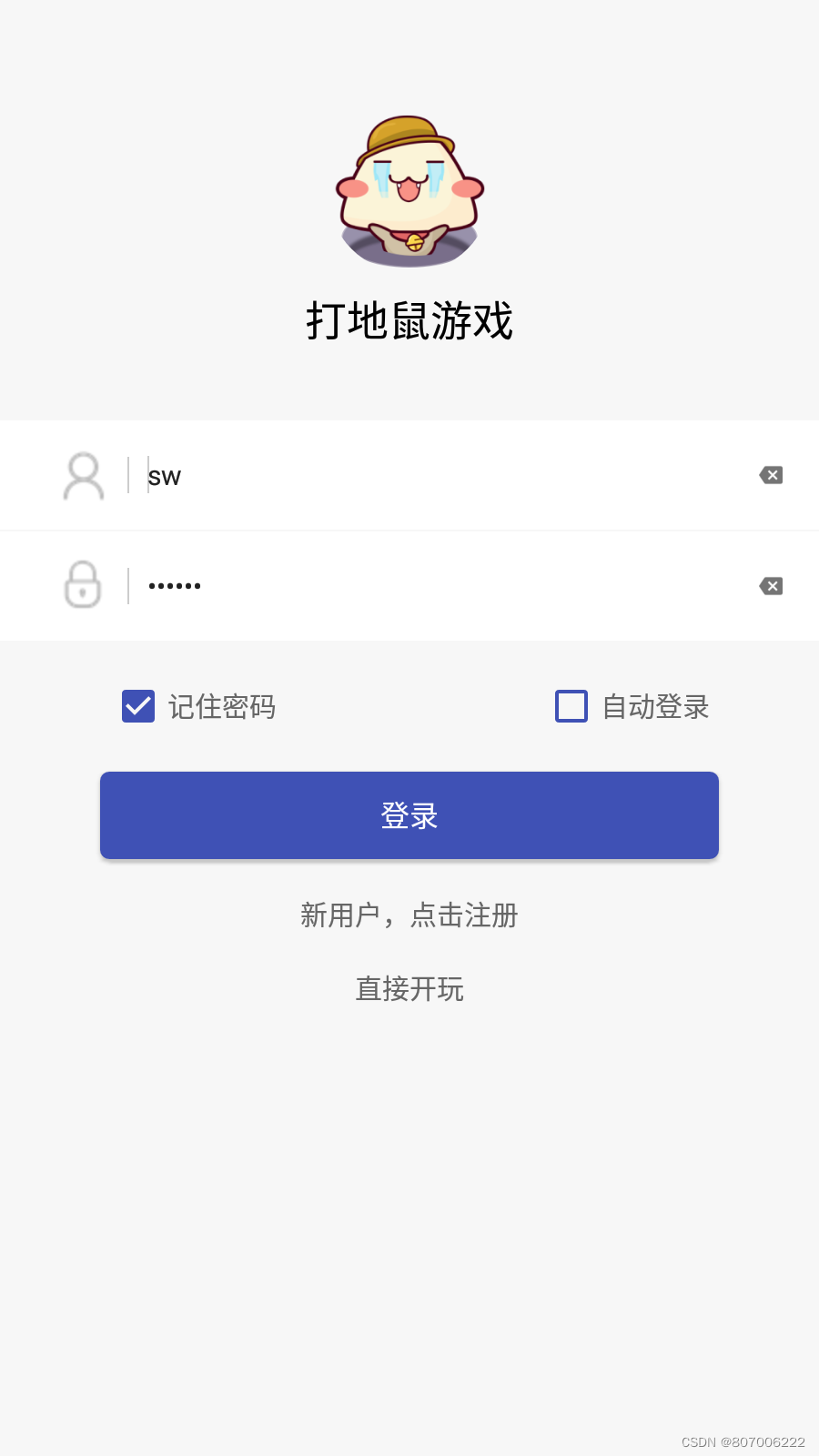Focus the password input field
Viewport: 819px width, 1456px height.
(437, 586)
